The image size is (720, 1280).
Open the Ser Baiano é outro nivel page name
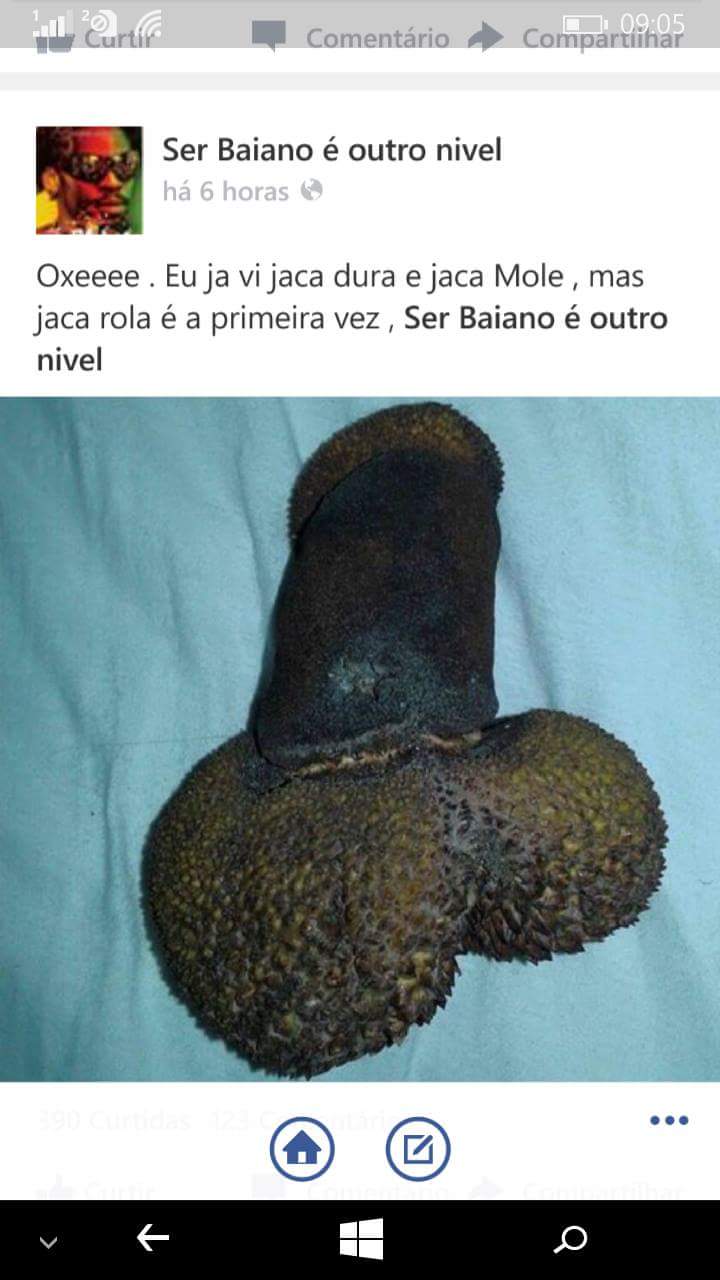click(332, 150)
